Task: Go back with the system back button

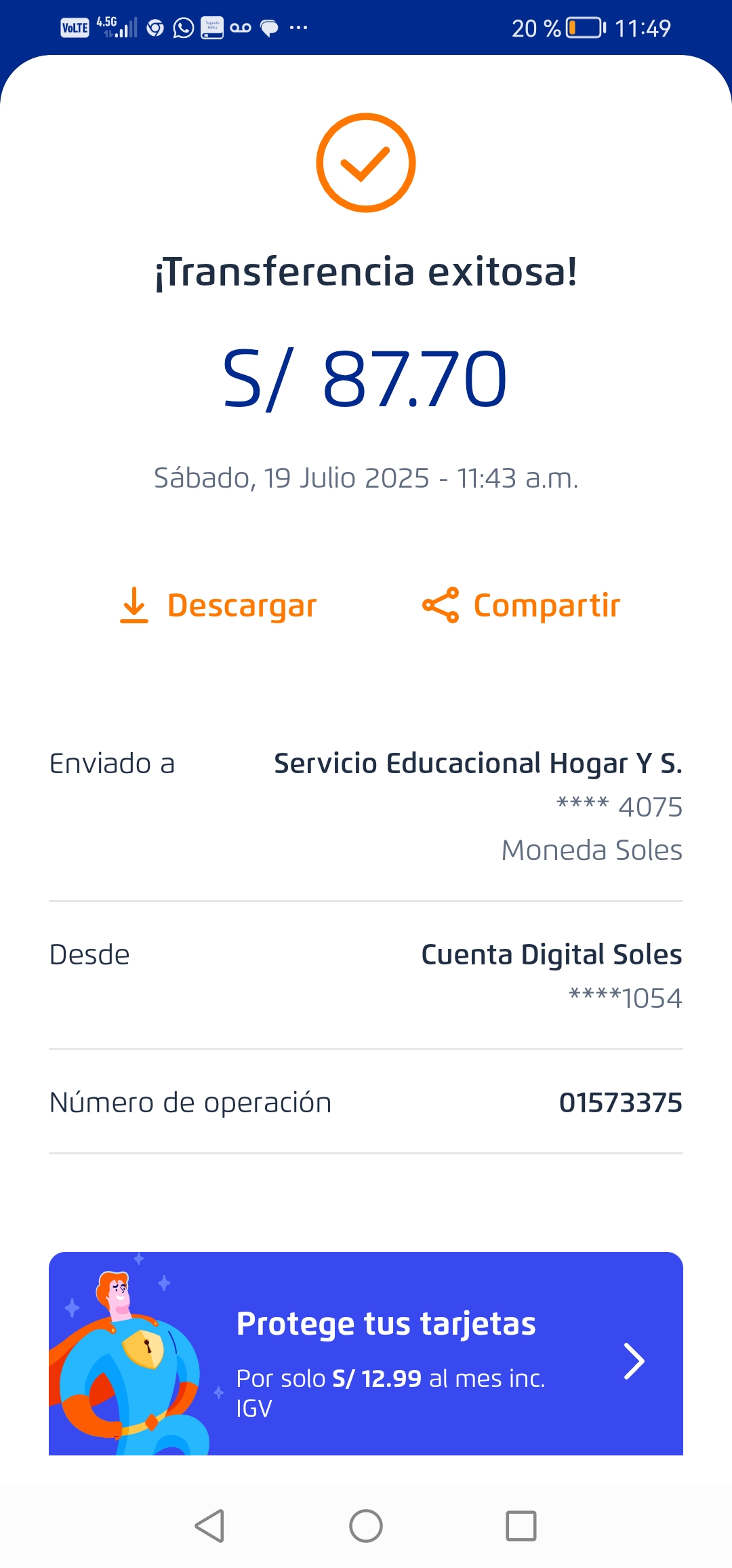Action: point(209,1526)
